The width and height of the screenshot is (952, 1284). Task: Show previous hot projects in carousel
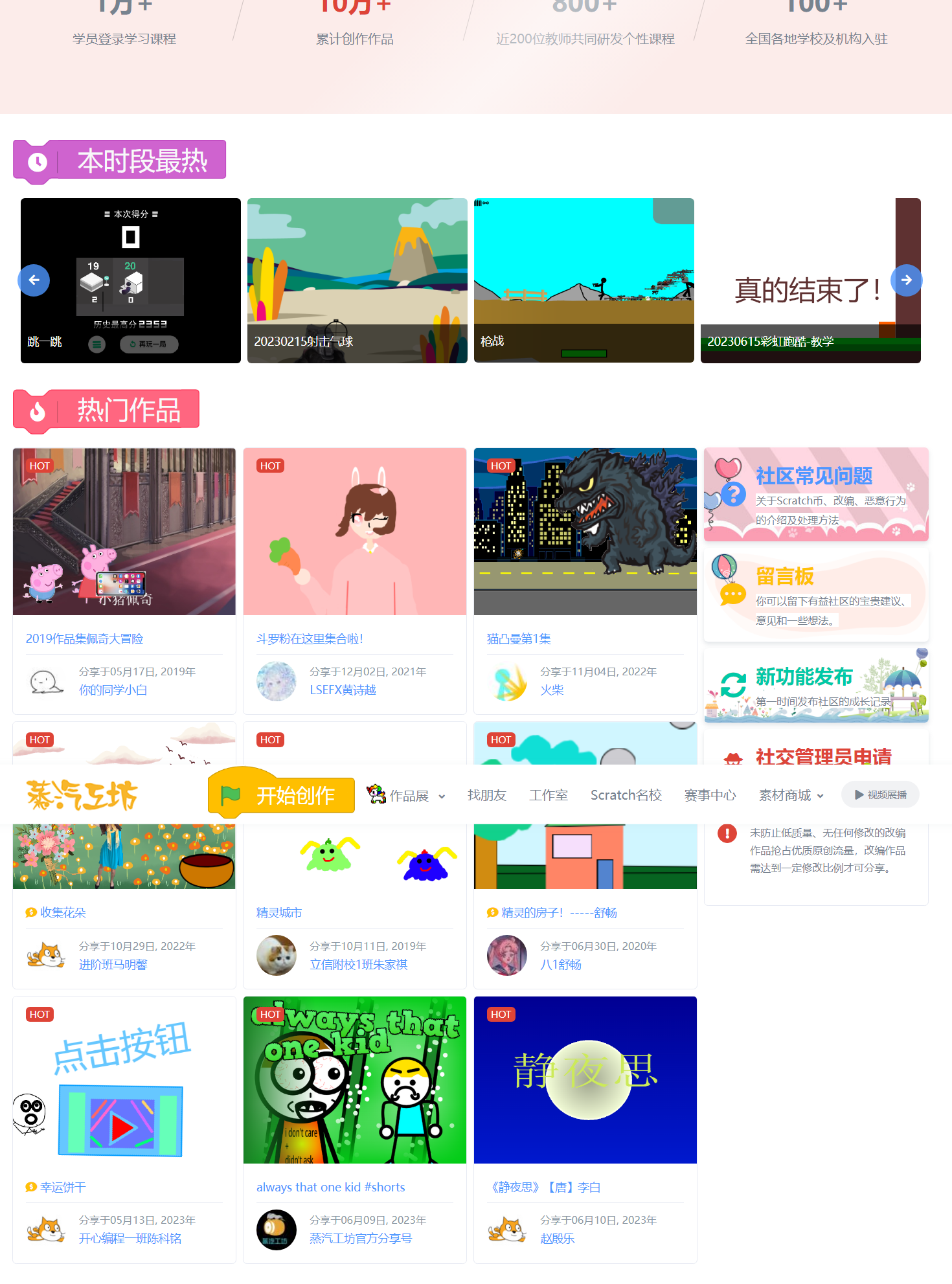pos(34,280)
